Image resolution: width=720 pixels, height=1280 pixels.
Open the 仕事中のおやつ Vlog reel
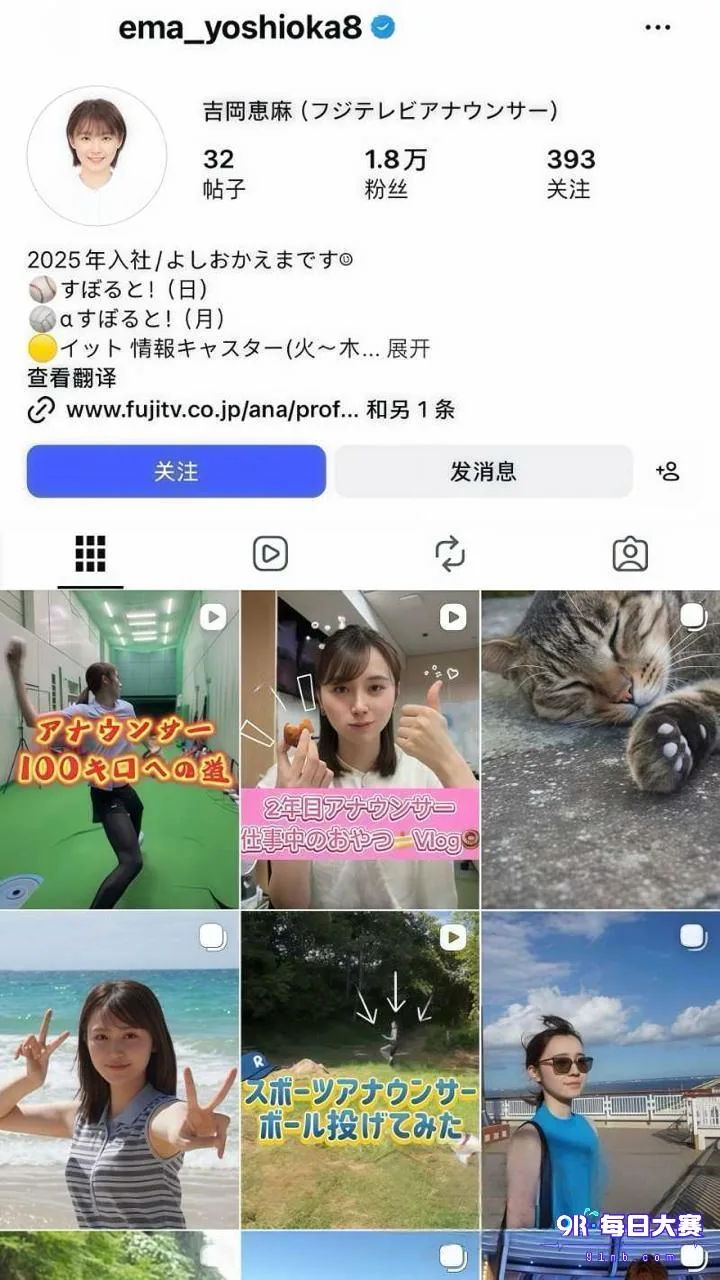[x=360, y=749]
